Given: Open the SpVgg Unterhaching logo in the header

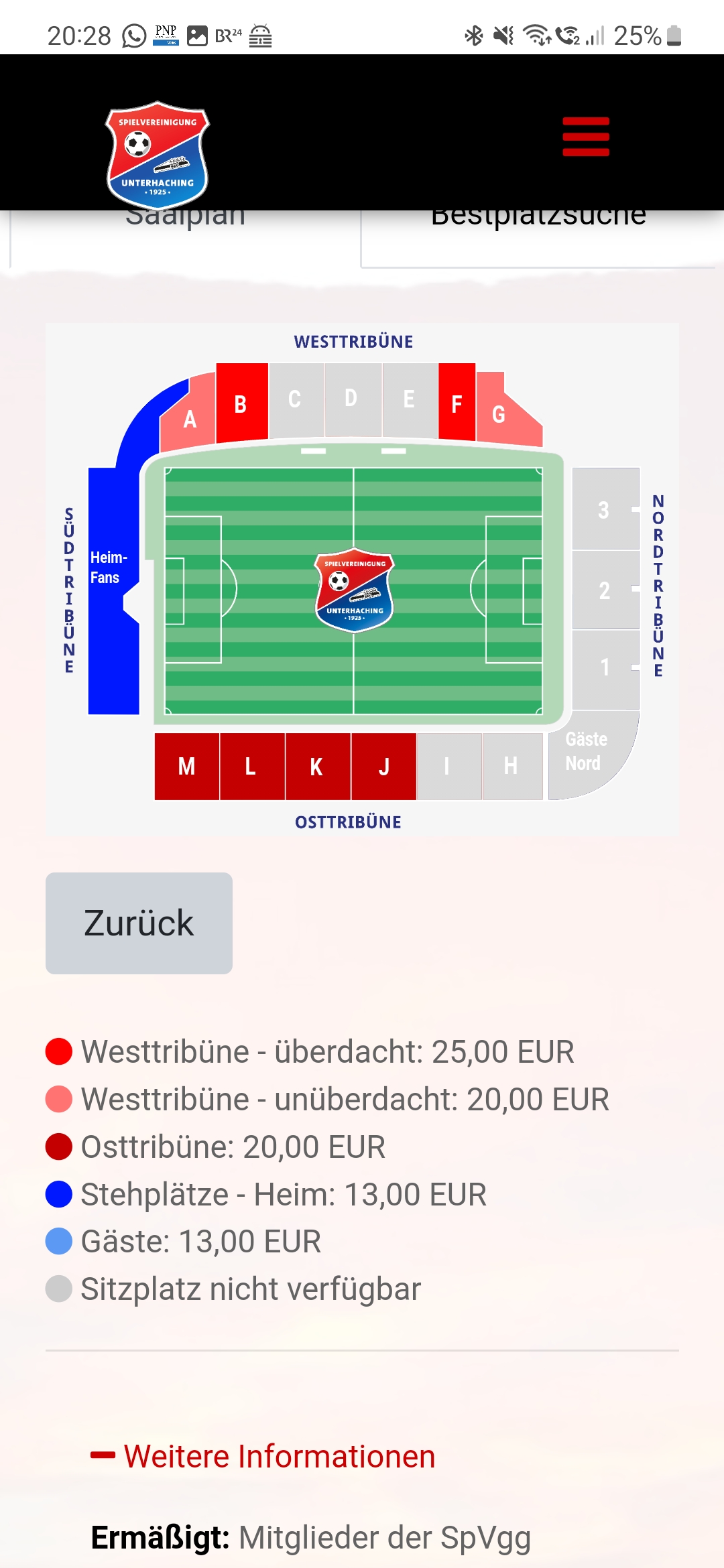Looking at the screenshot, I should pyautogui.click(x=158, y=155).
